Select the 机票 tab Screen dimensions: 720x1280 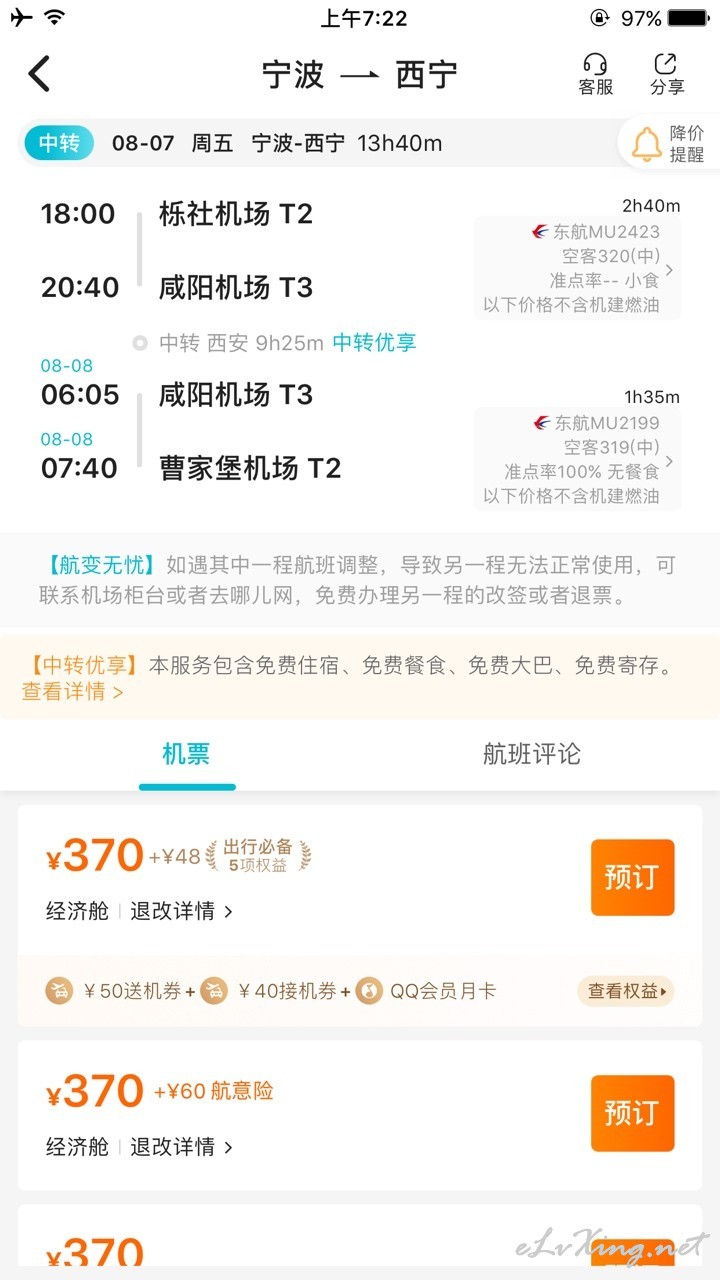[186, 754]
